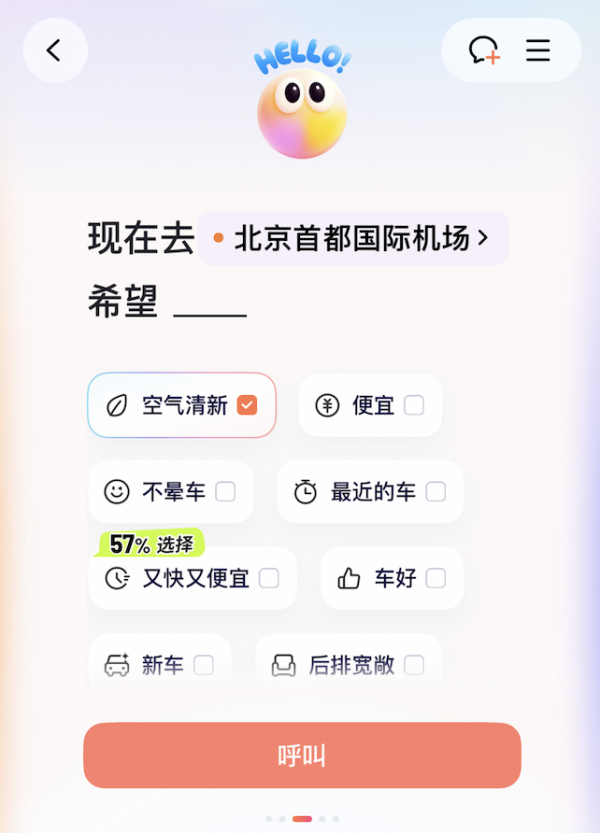This screenshot has height=833, width=600.
Task: Tap the 呼叫 button to hail a ride
Action: 302,755
